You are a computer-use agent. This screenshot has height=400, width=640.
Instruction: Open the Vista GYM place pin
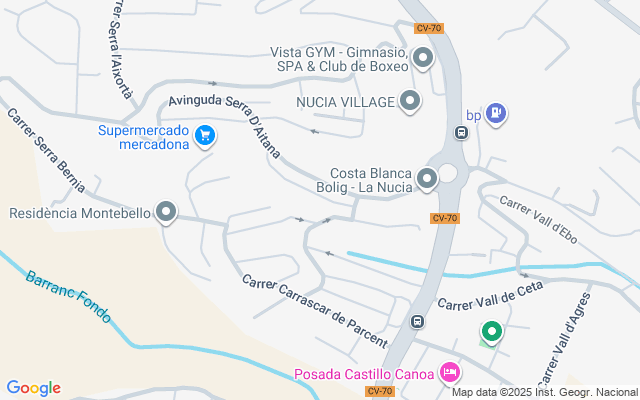coord(423,59)
